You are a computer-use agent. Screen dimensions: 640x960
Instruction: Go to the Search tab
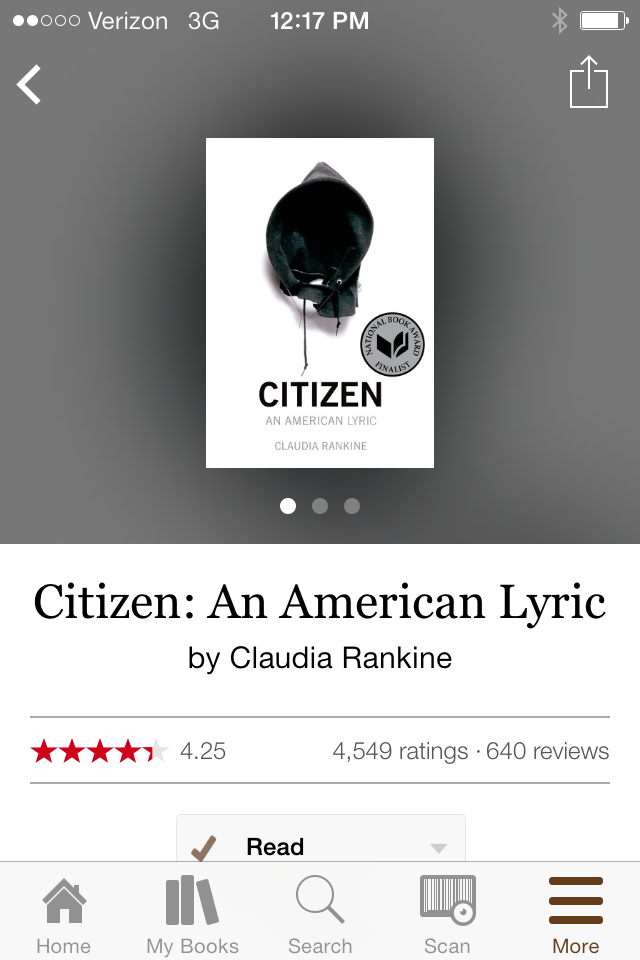point(320,914)
